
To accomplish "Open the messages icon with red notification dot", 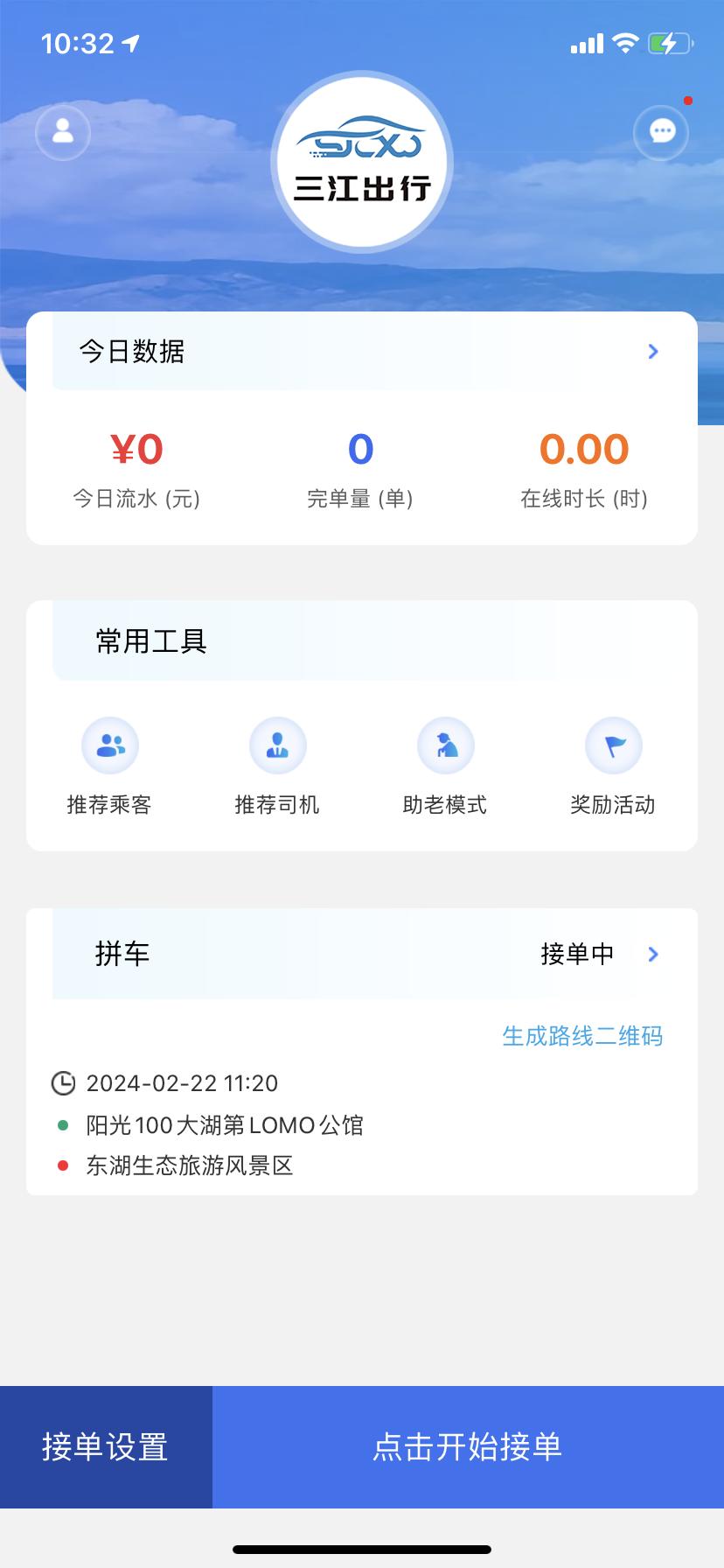I will [661, 132].
